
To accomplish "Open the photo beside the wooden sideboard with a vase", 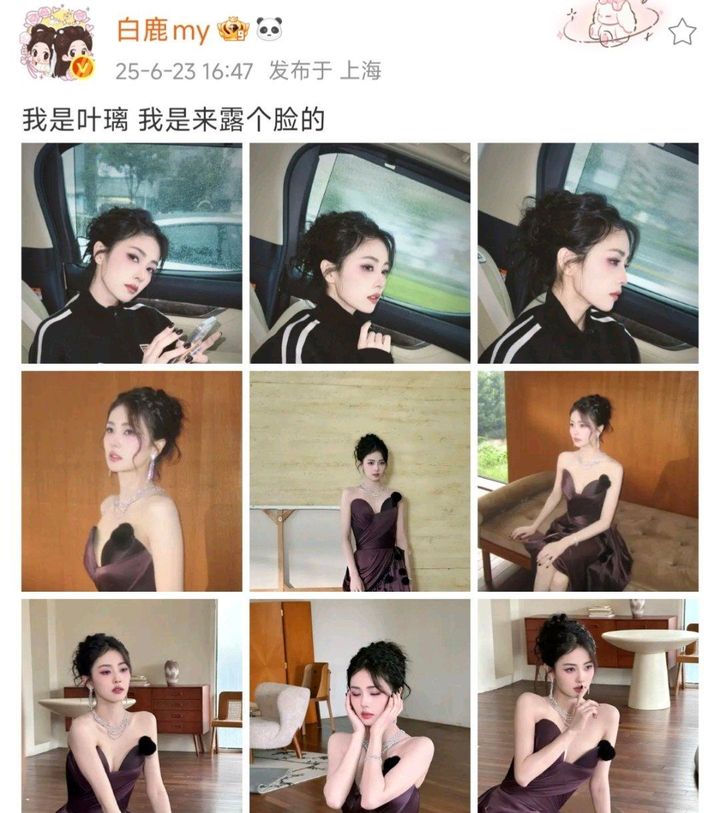I will [132, 705].
